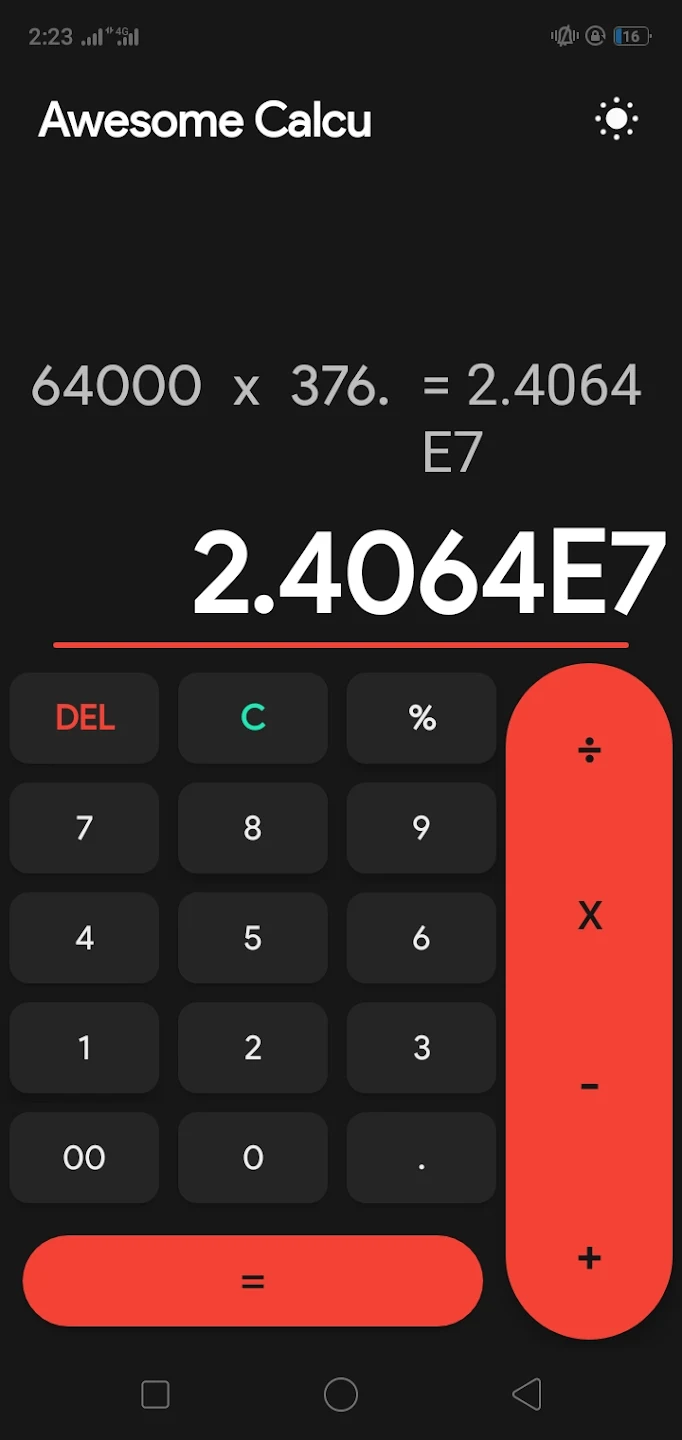Clear the calculation with the C key
This screenshot has height=1440, width=682.
tap(253, 718)
